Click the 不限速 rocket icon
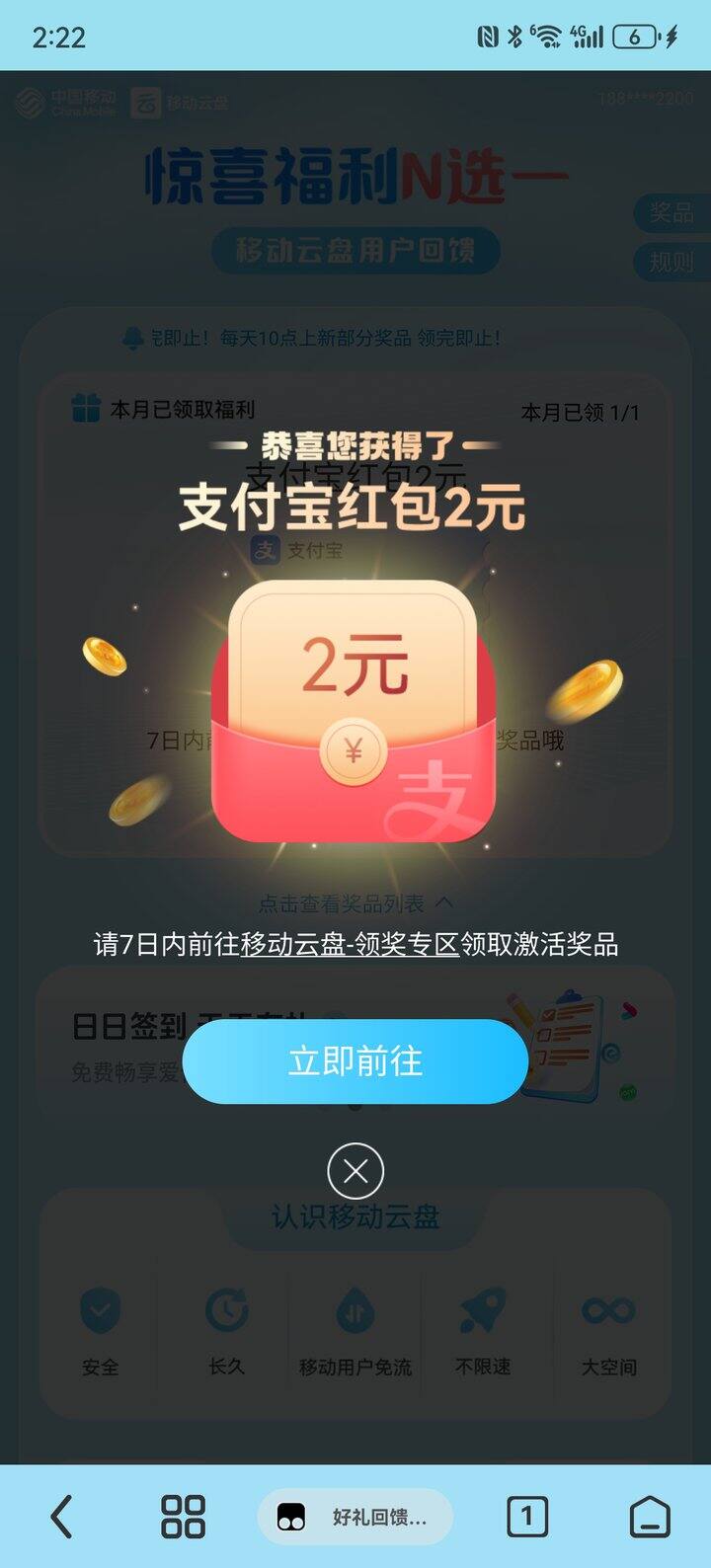 tap(483, 1308)
